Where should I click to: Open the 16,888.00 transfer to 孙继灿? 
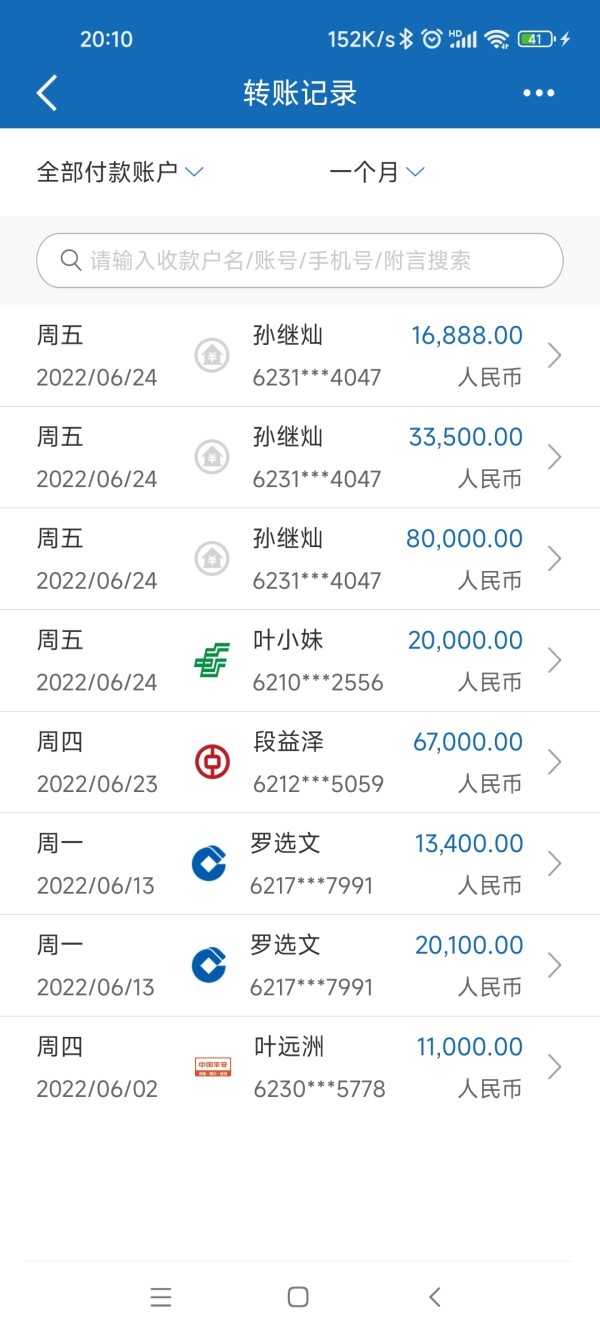(300, 356)
